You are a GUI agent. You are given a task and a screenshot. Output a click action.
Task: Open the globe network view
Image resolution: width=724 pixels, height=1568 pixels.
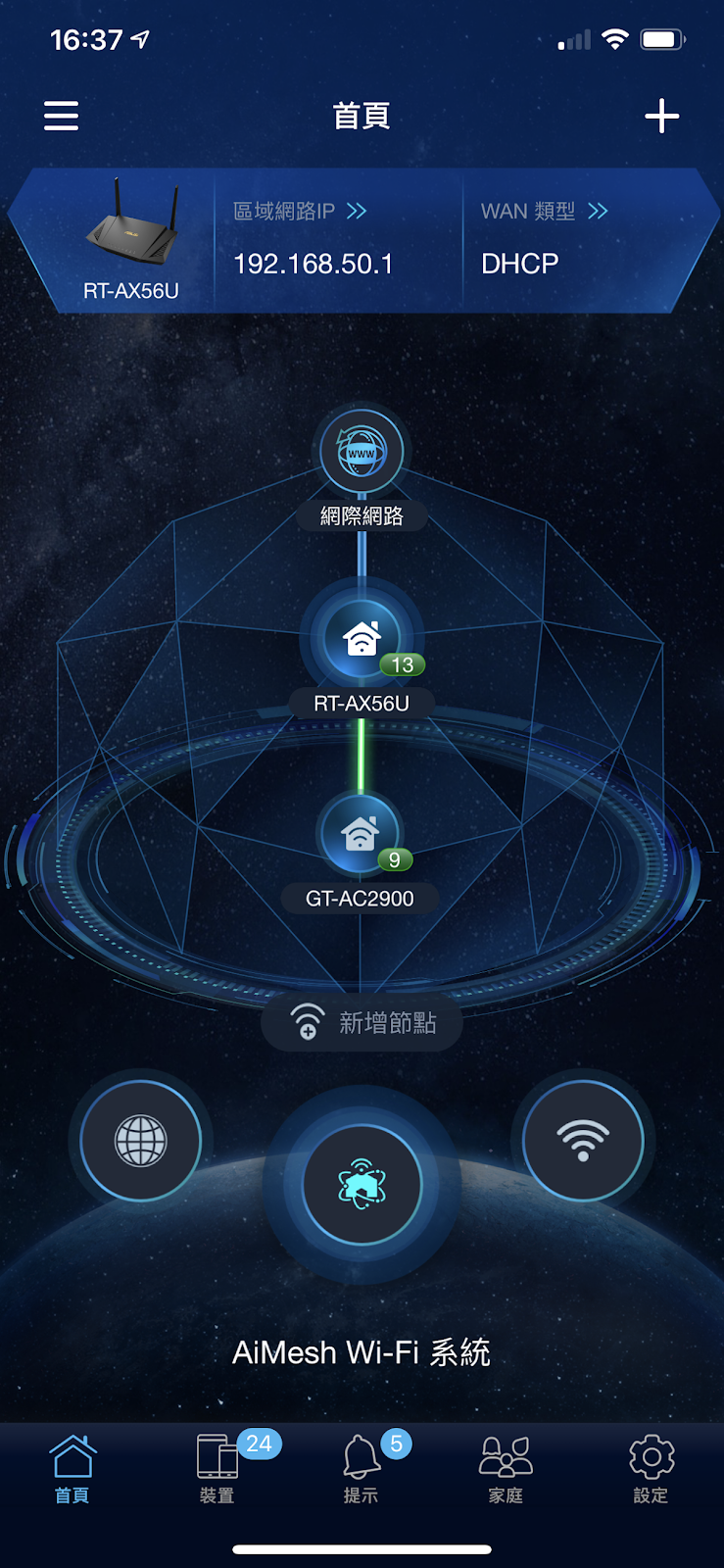point(141,1141)
